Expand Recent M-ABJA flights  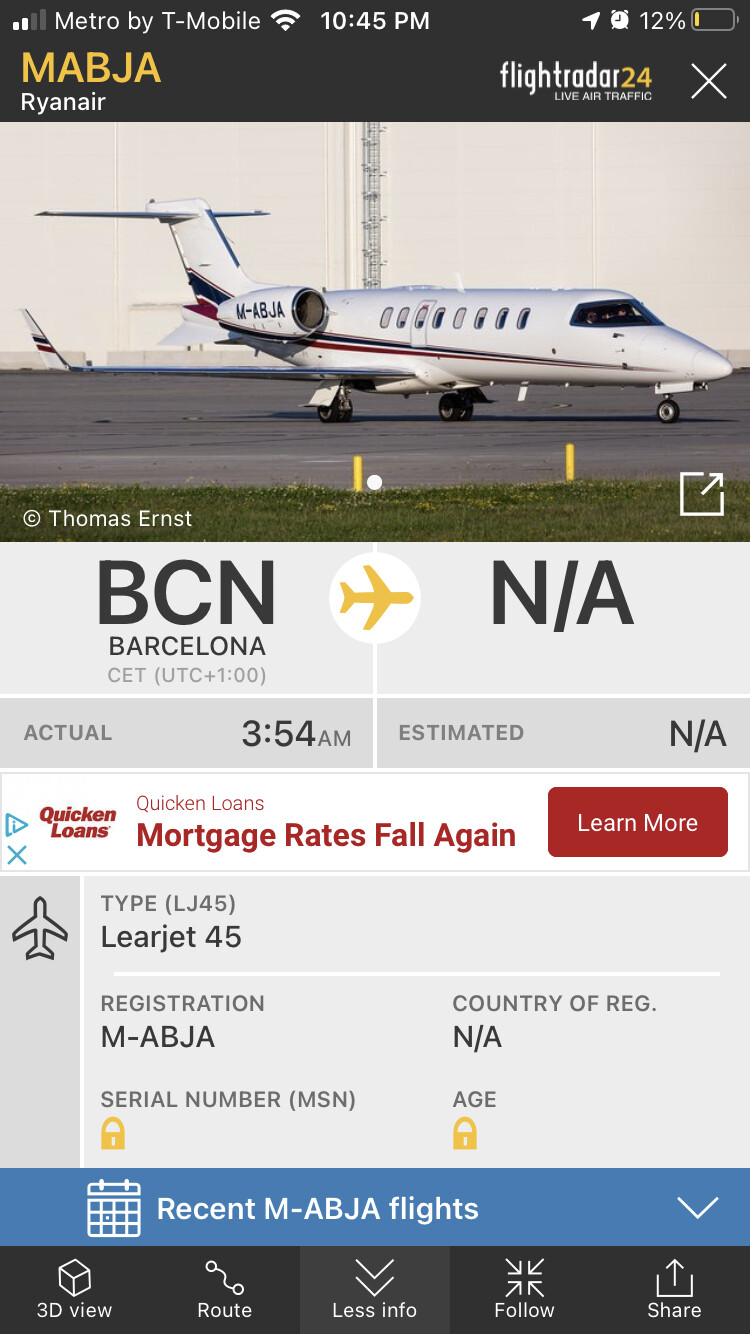(x=697, y=1207)
